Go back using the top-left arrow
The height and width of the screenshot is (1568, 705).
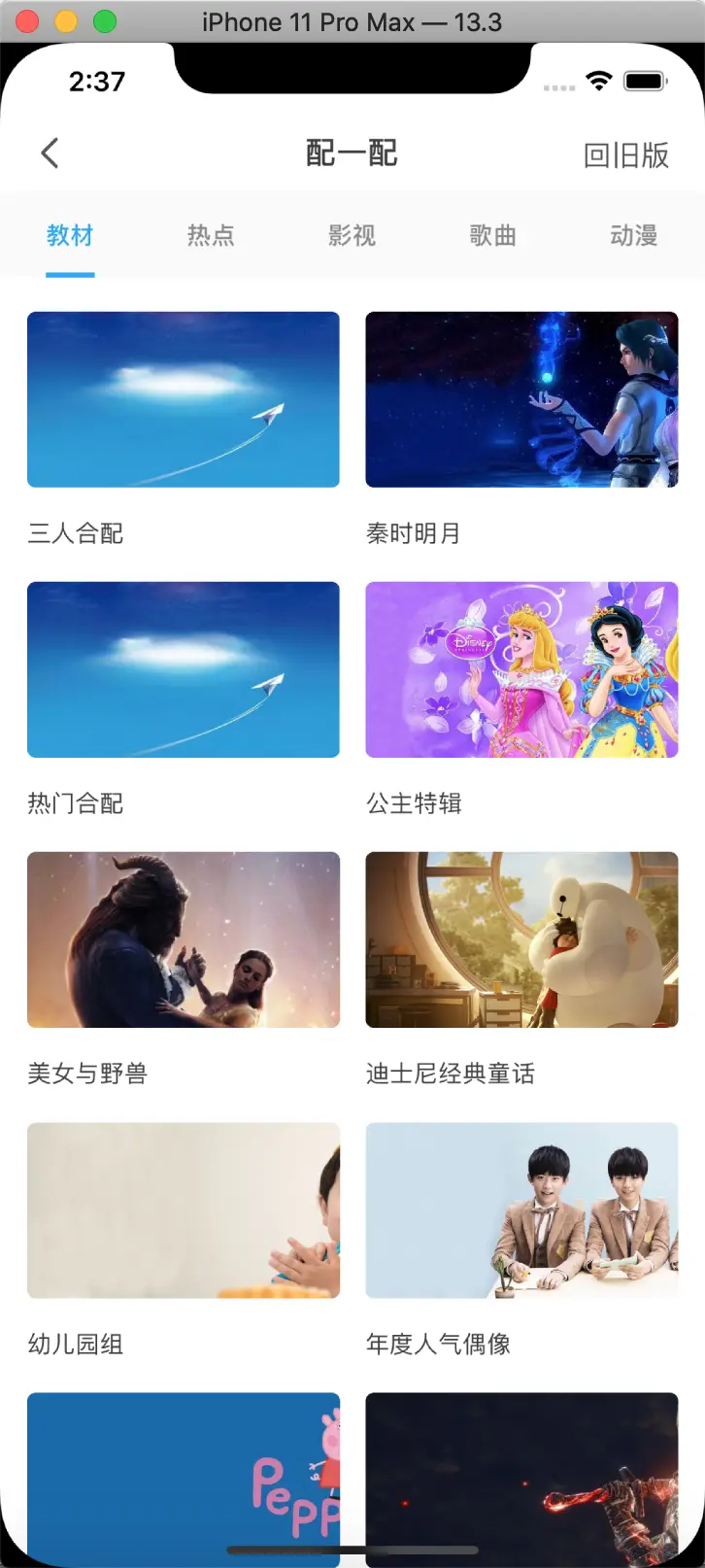(x=50, y=153)
